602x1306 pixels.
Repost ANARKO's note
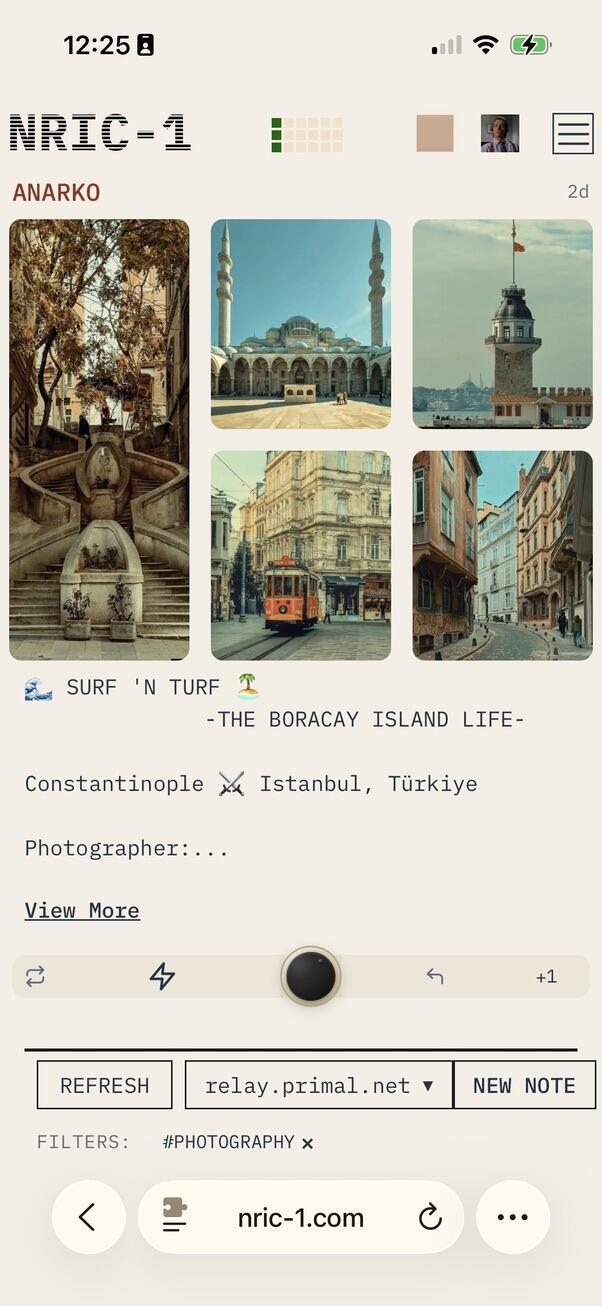[x=36, y=977]
